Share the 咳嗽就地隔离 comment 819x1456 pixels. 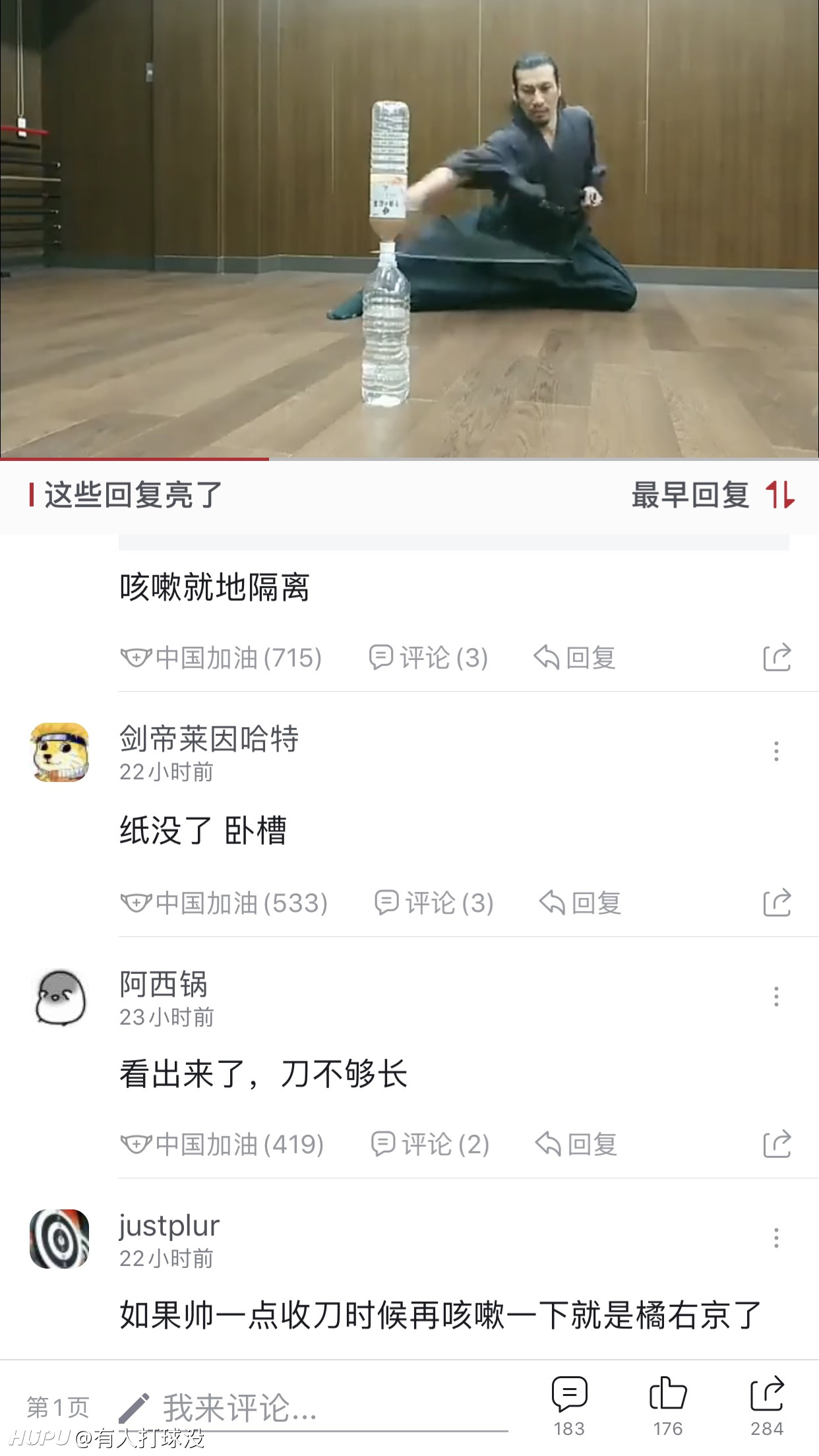click(x=777, y=657)
